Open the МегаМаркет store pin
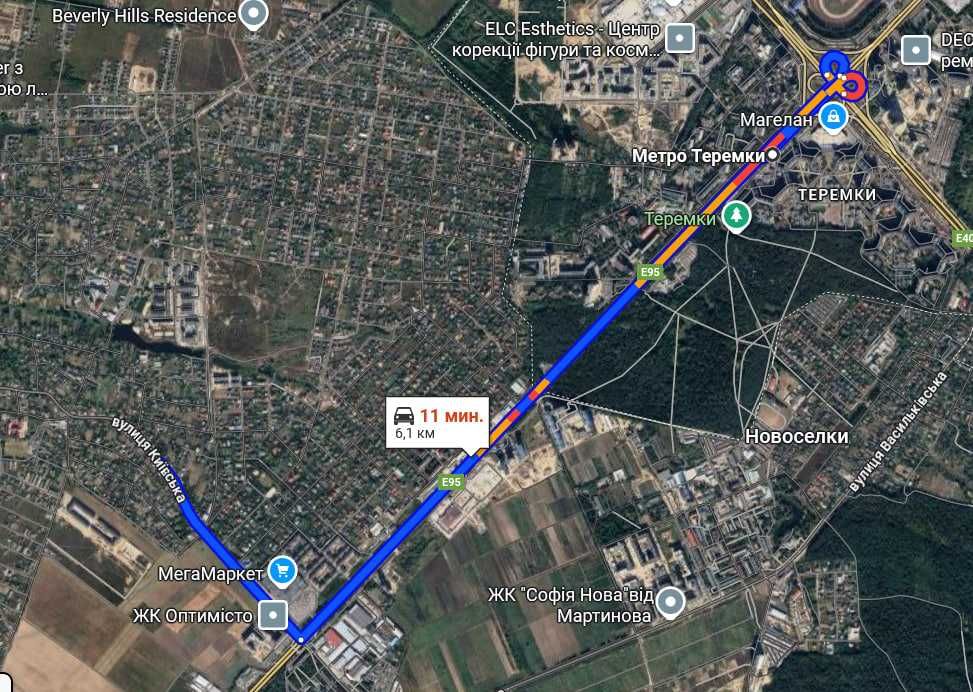Viewport: 973px width, 692px height. point(283,572)
